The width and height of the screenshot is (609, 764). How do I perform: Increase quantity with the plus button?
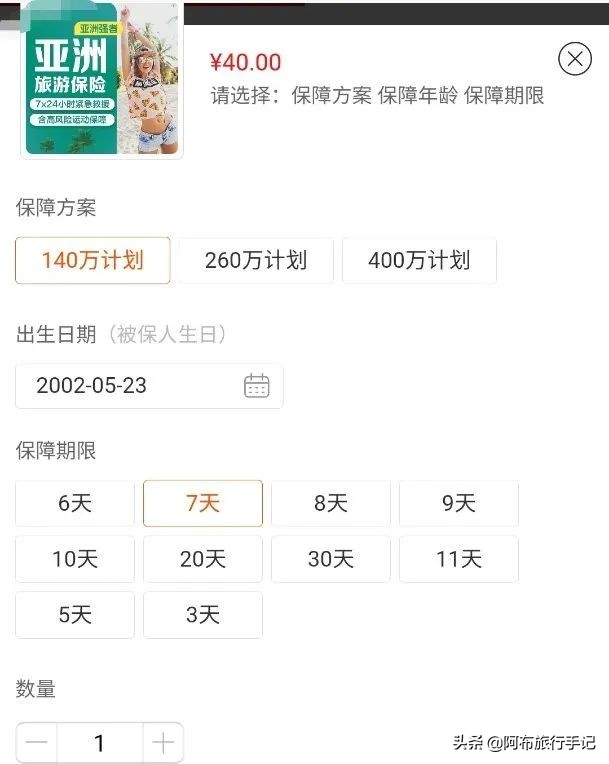pyautogui.click(x=163, y=743)
